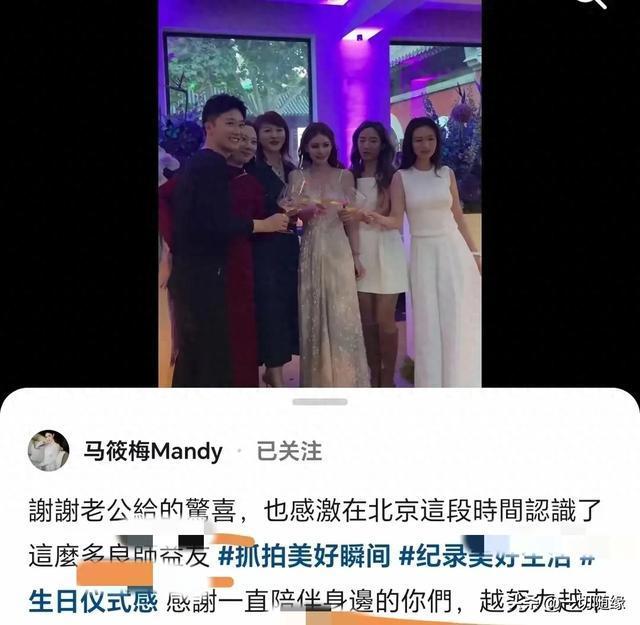Open 马筱梅Mandy's profile avatar
640x625 pixels.
point(48,451)
